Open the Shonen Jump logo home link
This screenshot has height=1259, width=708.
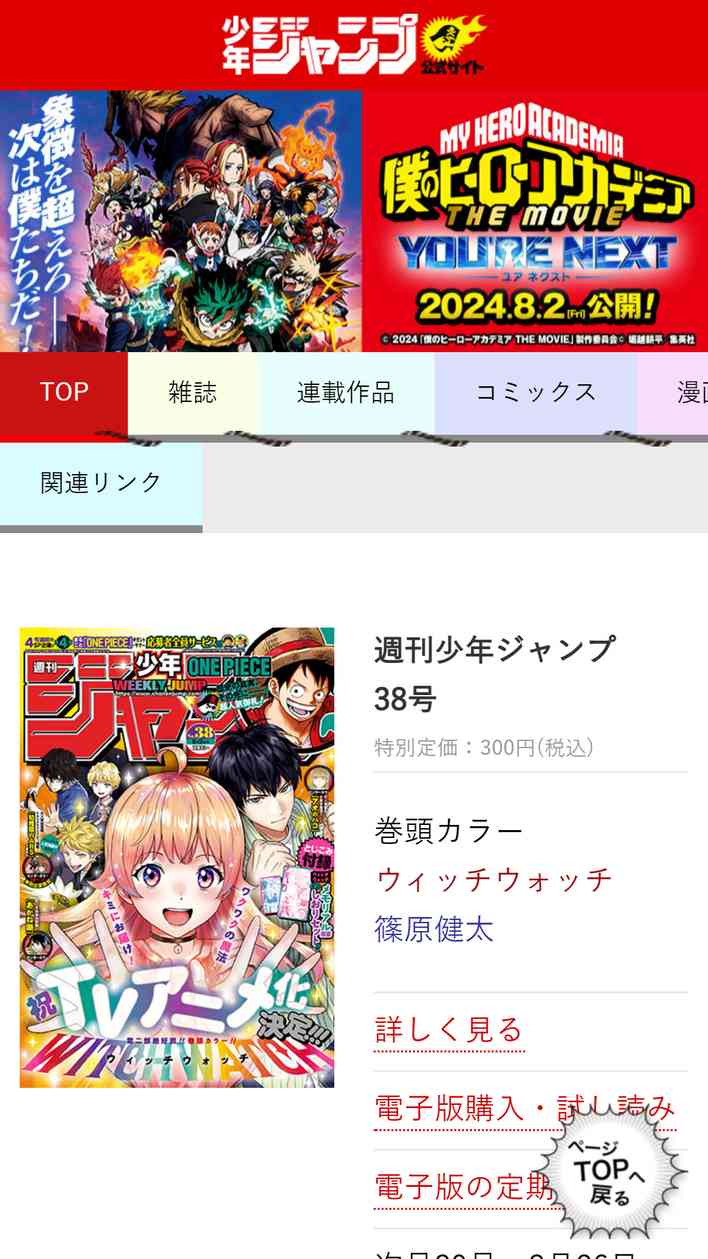[353, 45]
